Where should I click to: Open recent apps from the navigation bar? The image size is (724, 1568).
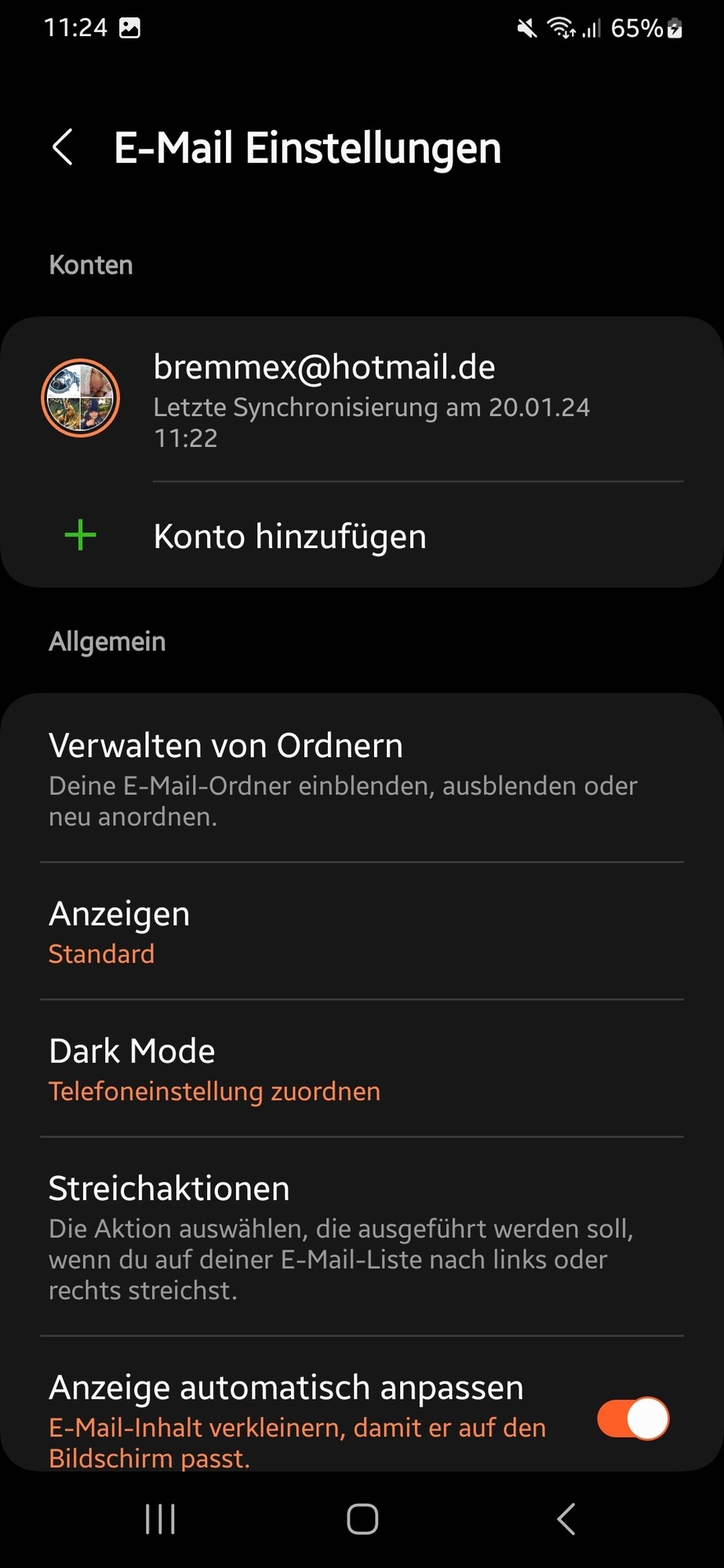tap(160, 1519)
